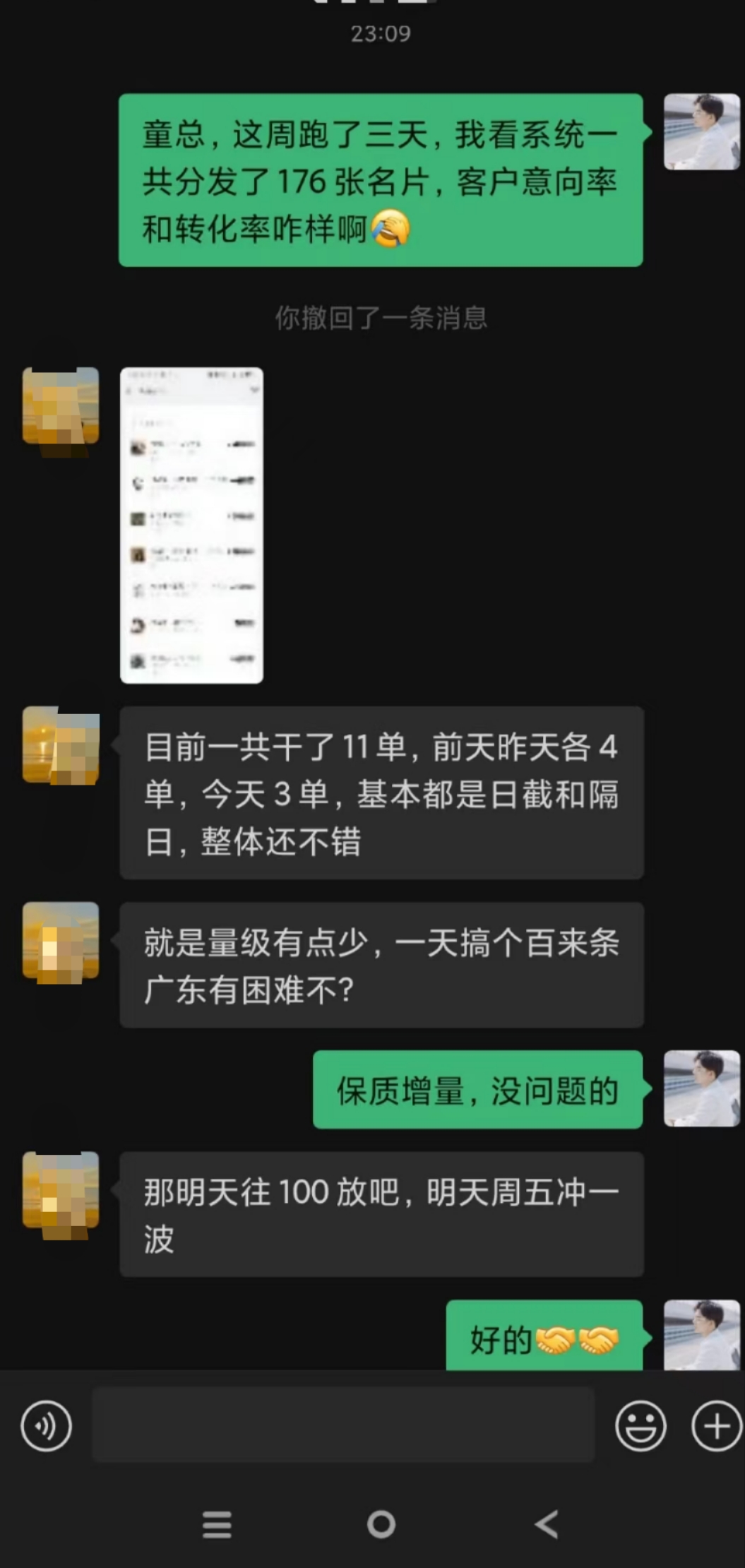Switch to voice message input
745x1568 pixels.
point(46,1426)
